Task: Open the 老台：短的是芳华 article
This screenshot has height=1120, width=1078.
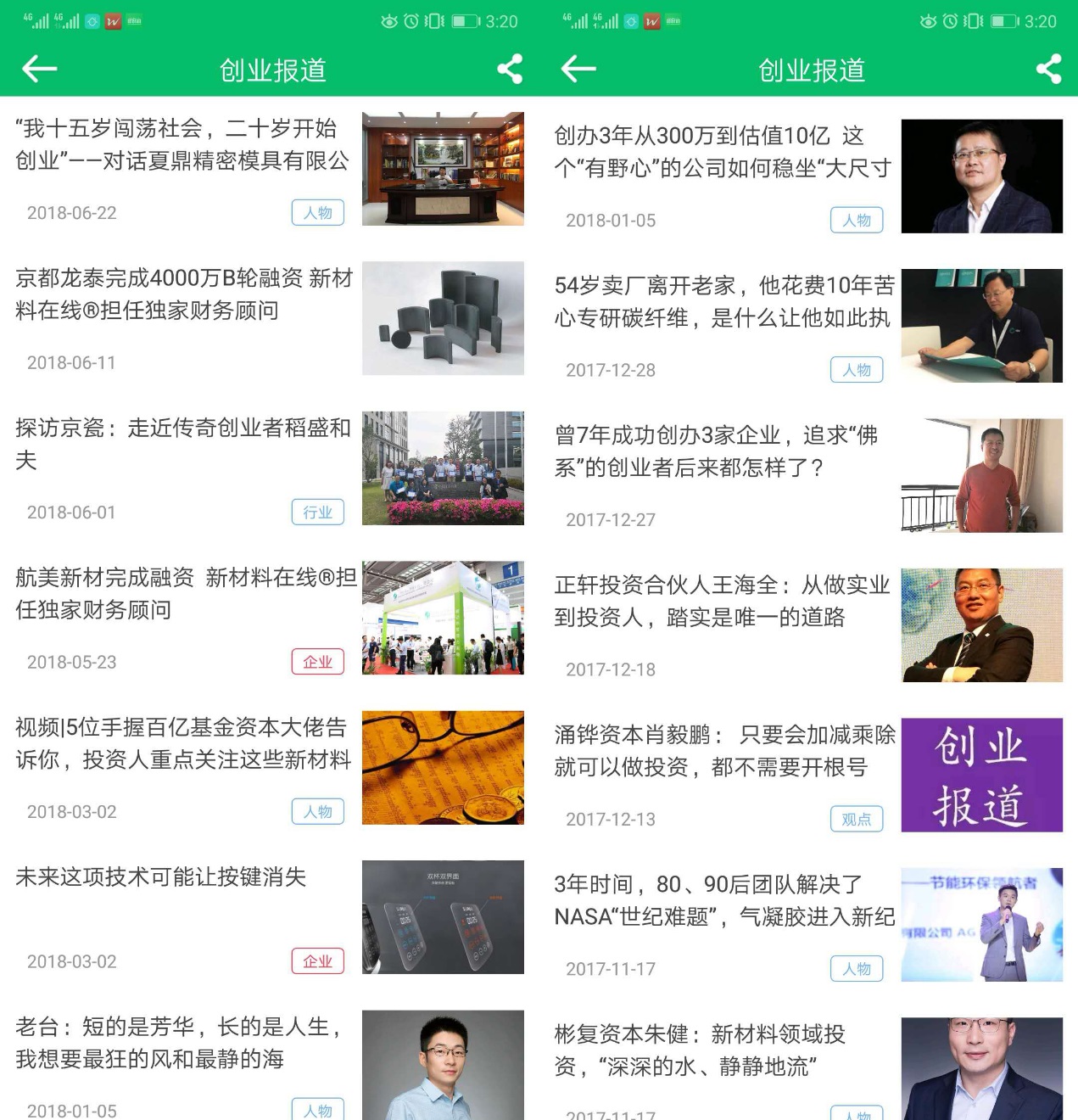Action: click(x=180, y=1043)
